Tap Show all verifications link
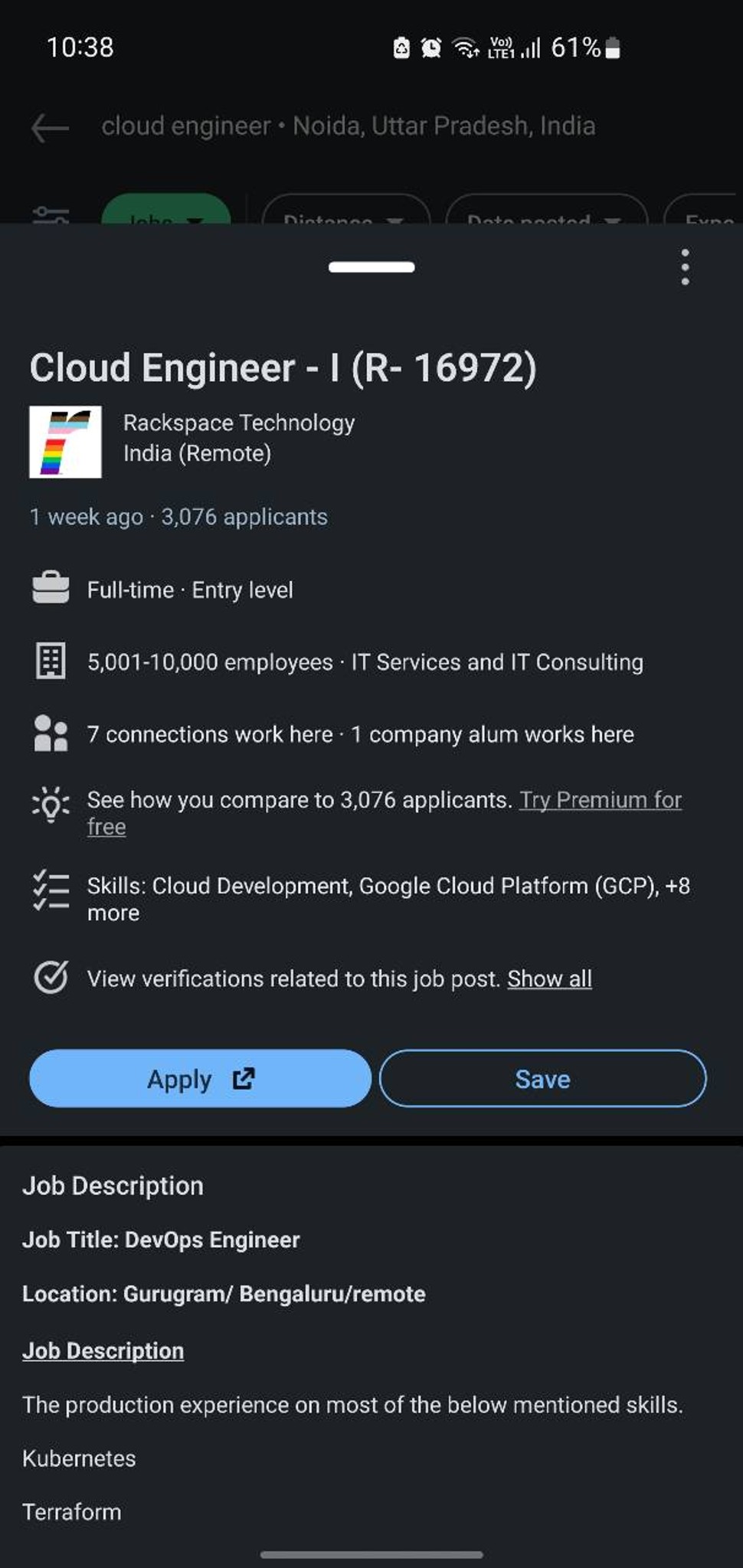 (549, 978)
